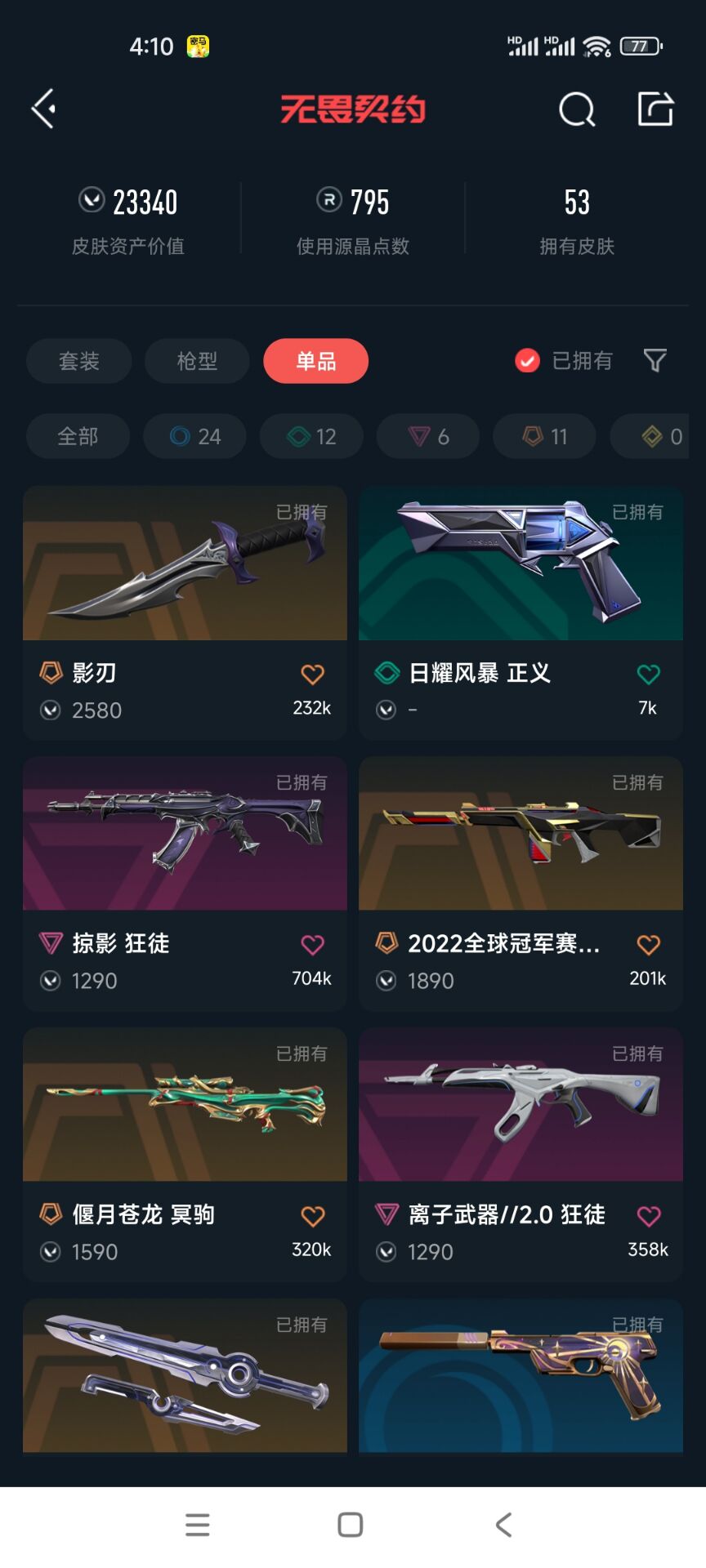Open the 掠影 狂徒 skin card
The height and width of the screenshot is (1568, 706).
pos(185,884)
